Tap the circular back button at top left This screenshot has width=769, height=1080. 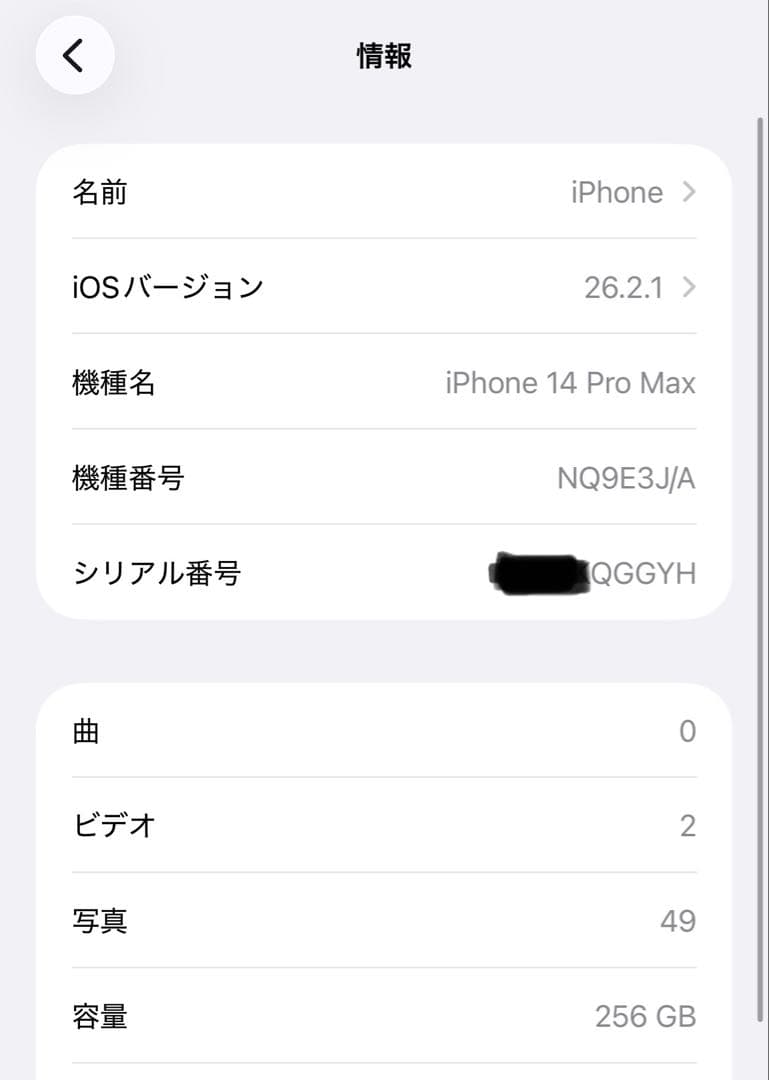coord(74,55)
